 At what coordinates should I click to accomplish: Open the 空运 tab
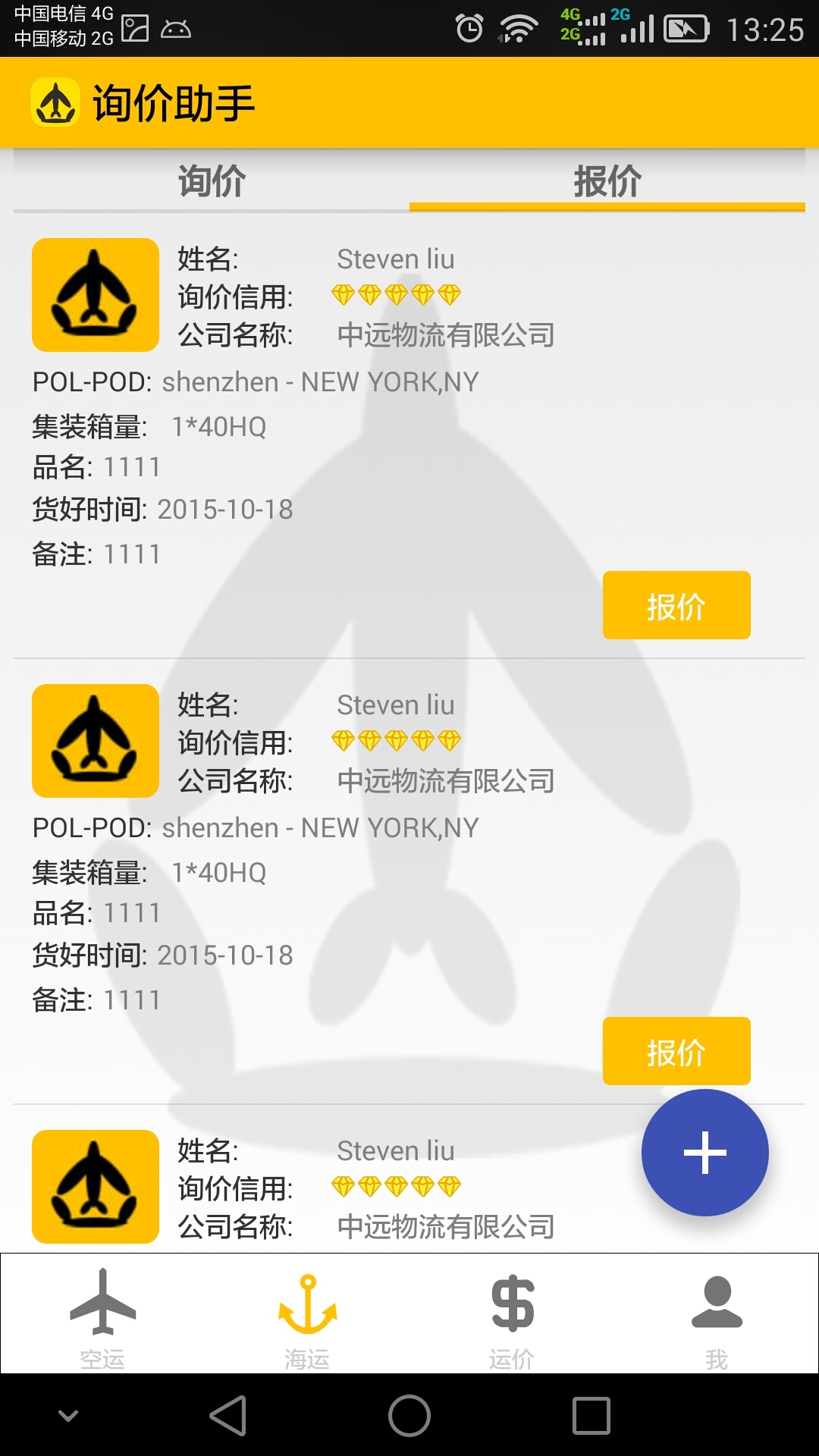tap(102, 1316)
